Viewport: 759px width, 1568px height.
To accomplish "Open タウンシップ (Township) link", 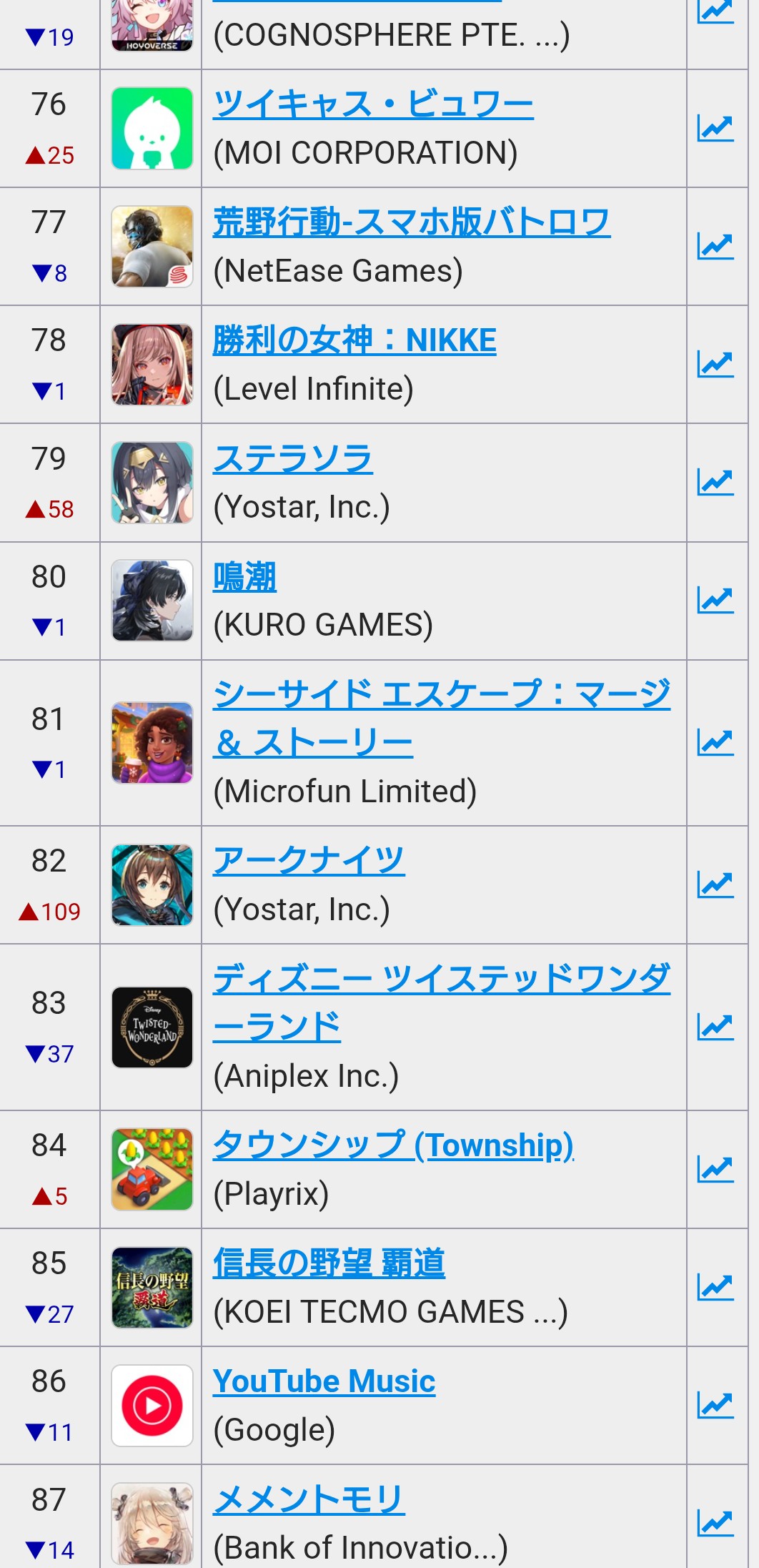I will coord(393,1145).
